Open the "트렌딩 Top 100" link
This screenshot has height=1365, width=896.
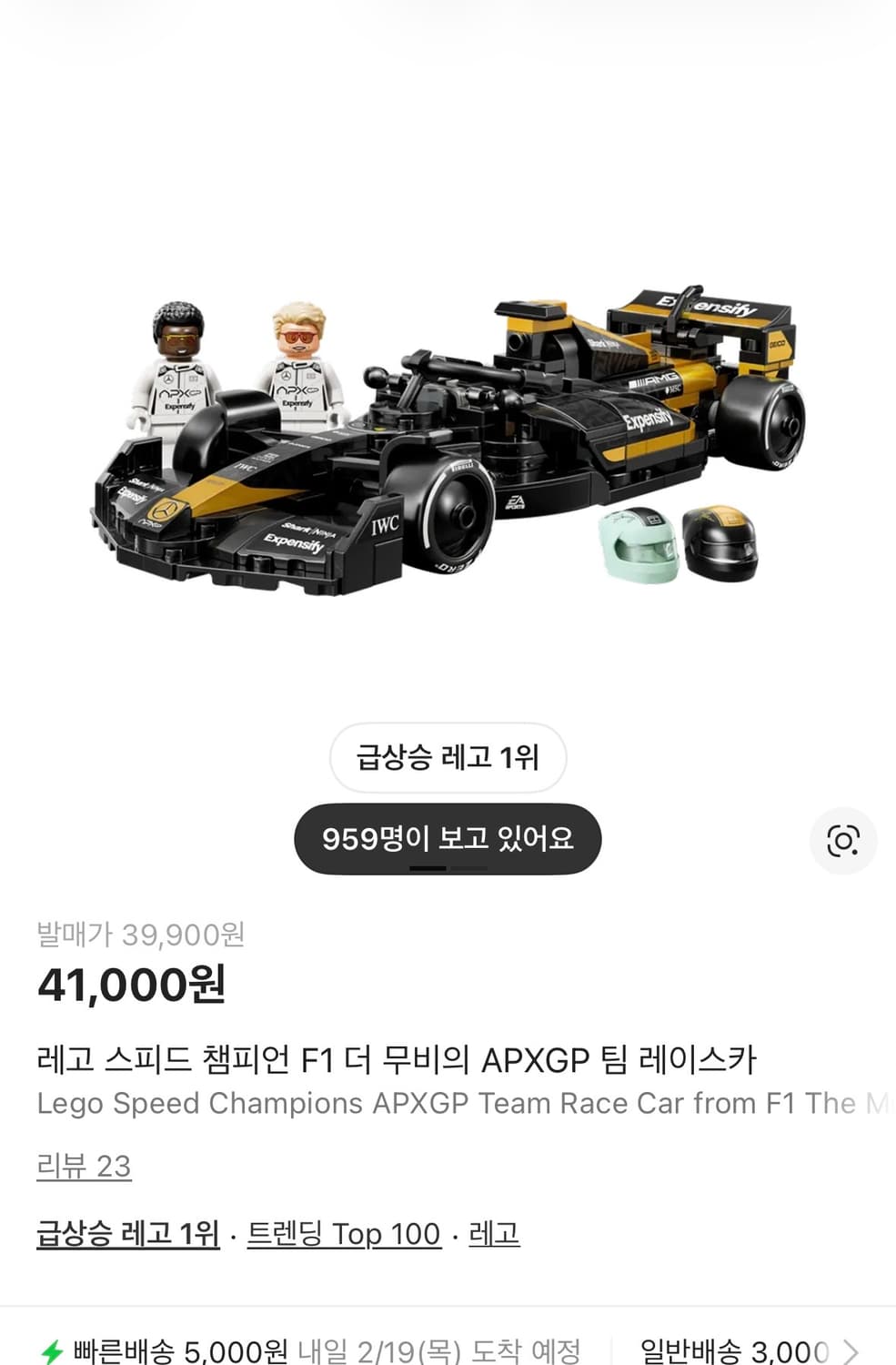coord(343,1234)
